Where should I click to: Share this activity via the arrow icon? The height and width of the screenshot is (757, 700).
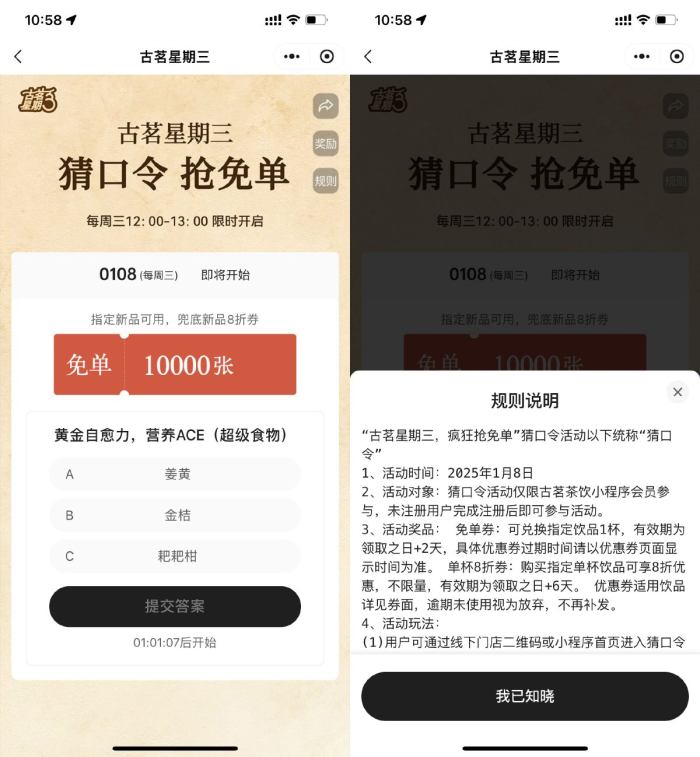(x=326, y=105)
